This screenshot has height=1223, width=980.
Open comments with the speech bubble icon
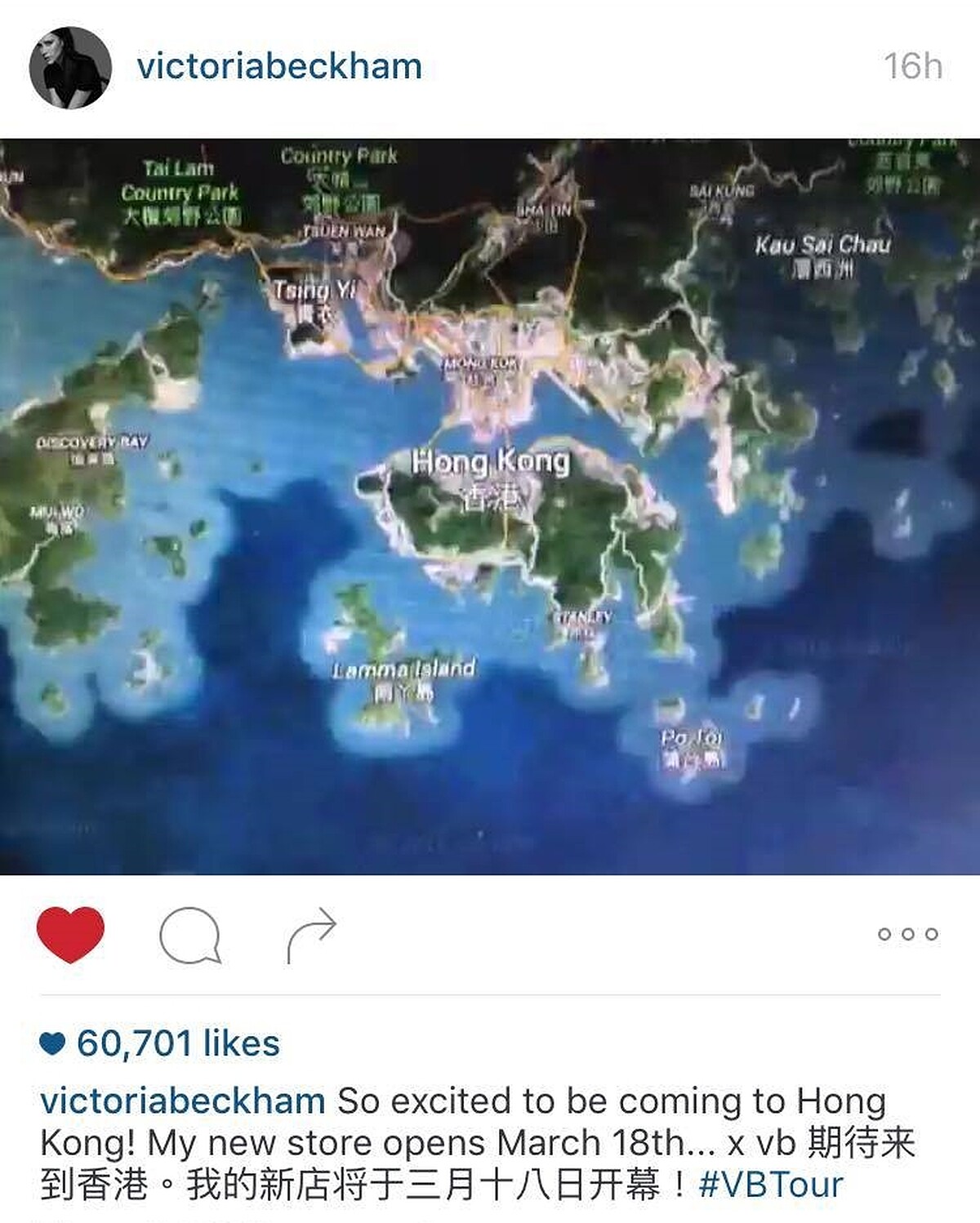click(x=190, y=935)
